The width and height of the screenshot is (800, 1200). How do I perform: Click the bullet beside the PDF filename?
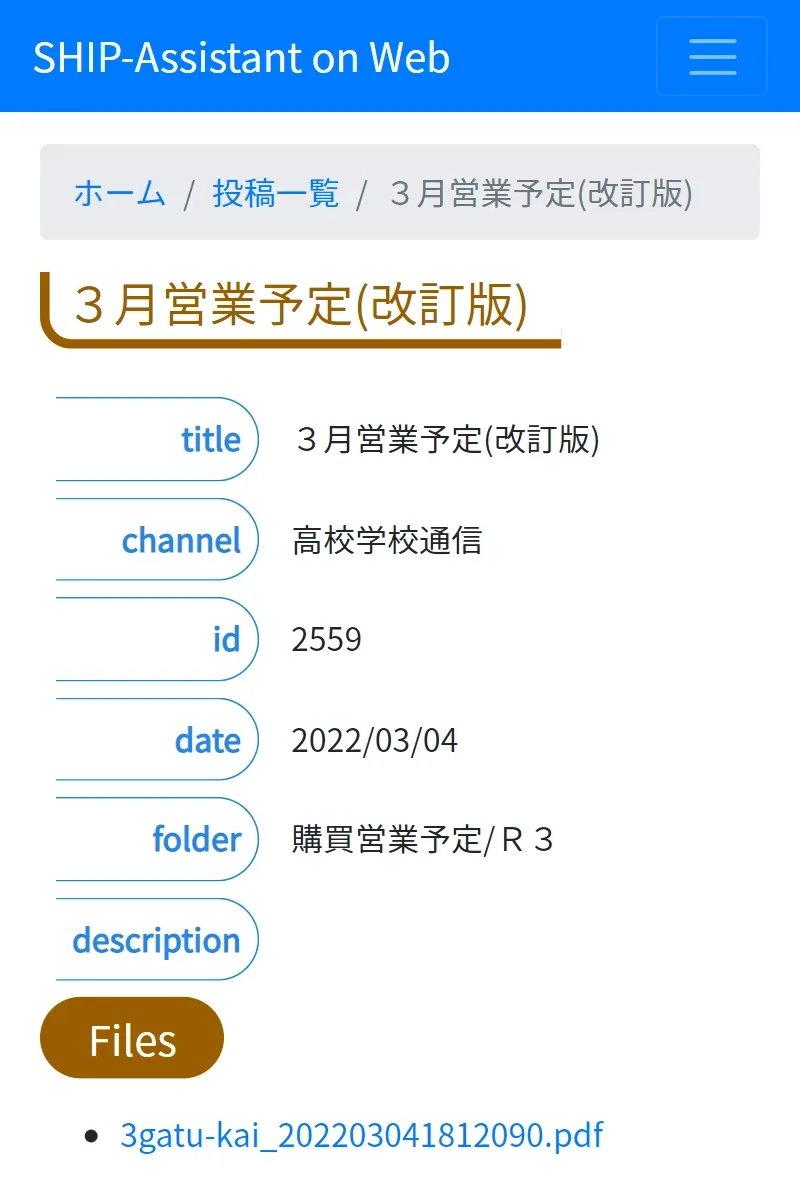[93, 1133]
